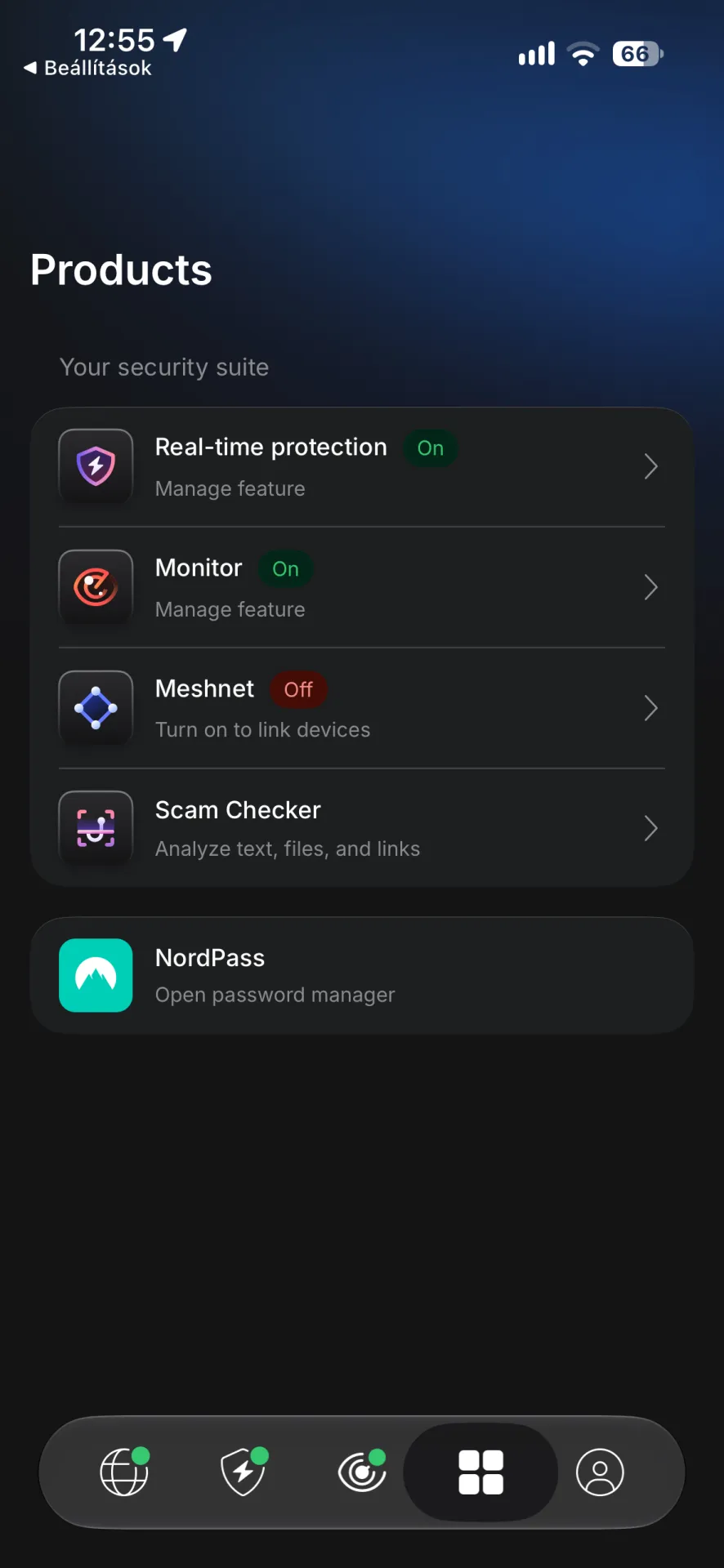This screenshot has width=724, height=1568.
Task: Open NordPass password manager
Action: pyautogui.click(x=362, y=975)
